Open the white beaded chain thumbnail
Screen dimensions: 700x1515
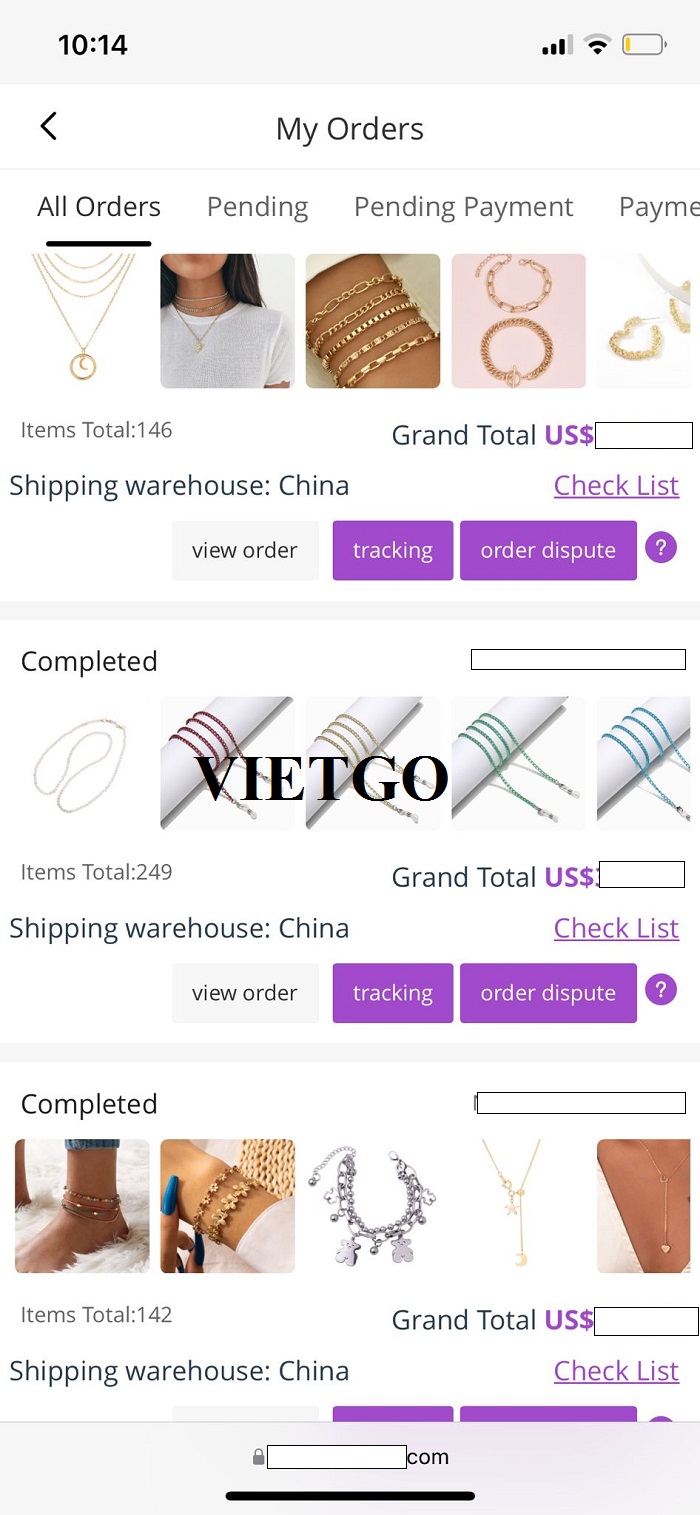(x=82, y=763)
